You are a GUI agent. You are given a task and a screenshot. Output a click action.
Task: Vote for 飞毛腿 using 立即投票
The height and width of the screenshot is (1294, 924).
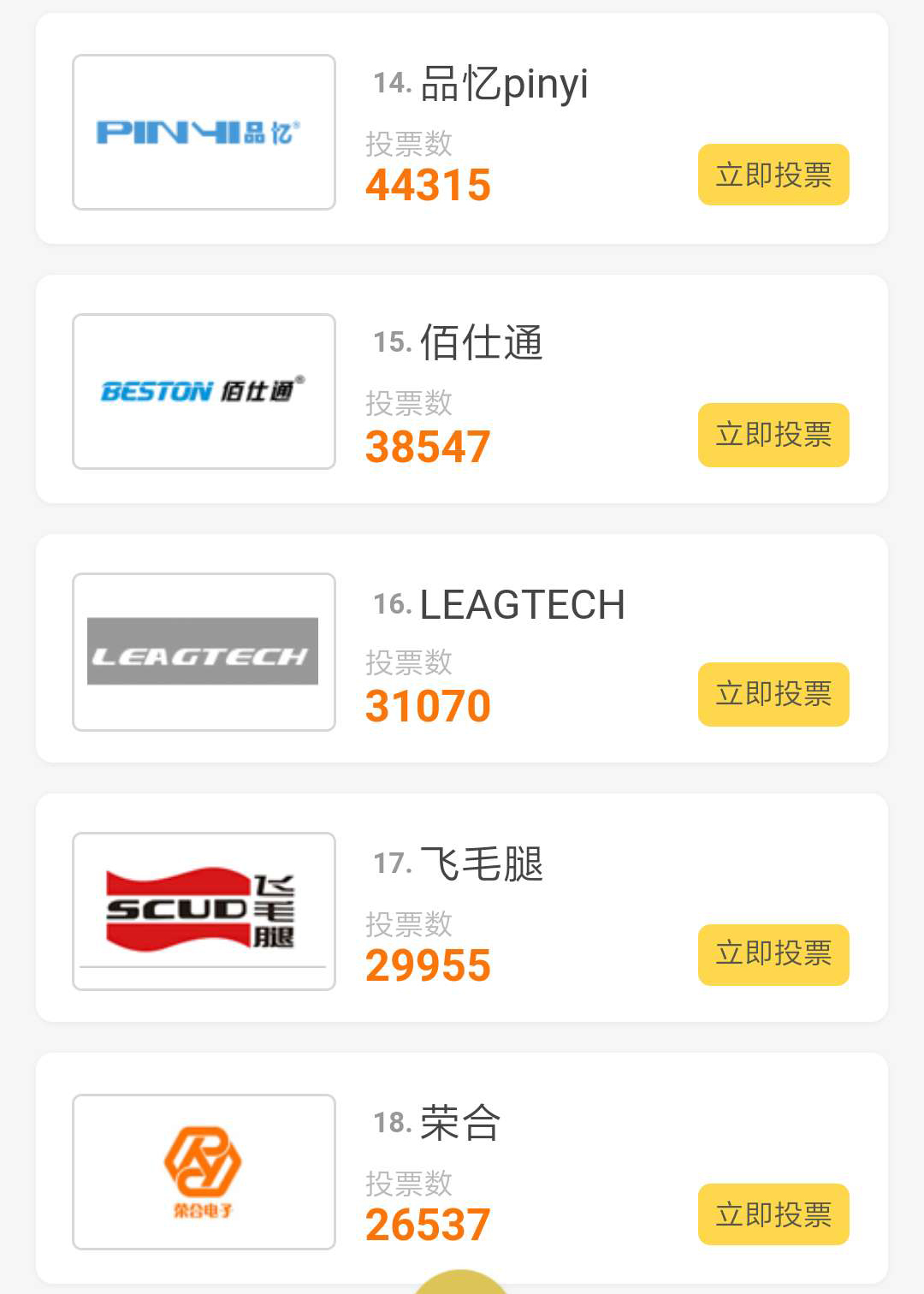(x=773, y=953)
